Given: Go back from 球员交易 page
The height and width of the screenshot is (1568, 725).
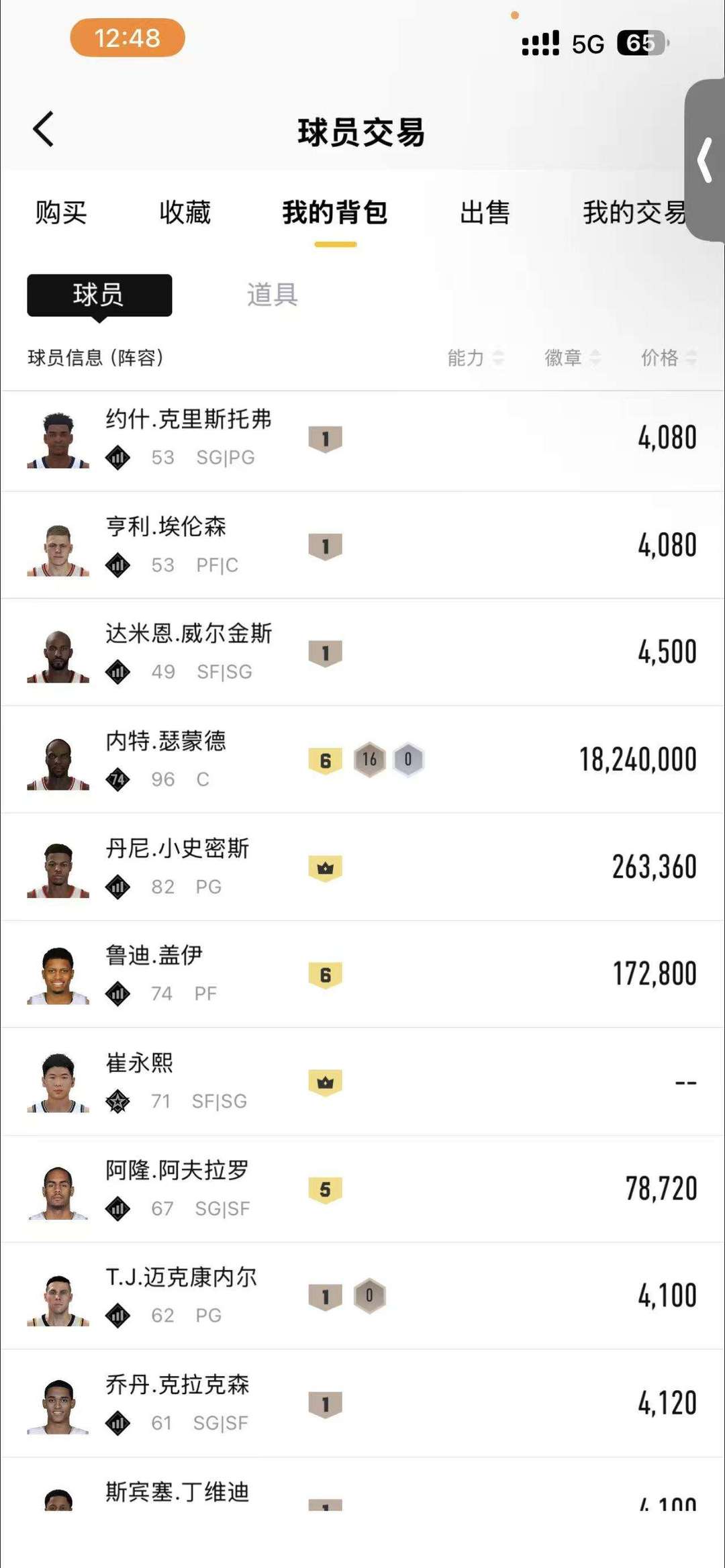Looking at the screenshot, I should click(x=44, y=130).
